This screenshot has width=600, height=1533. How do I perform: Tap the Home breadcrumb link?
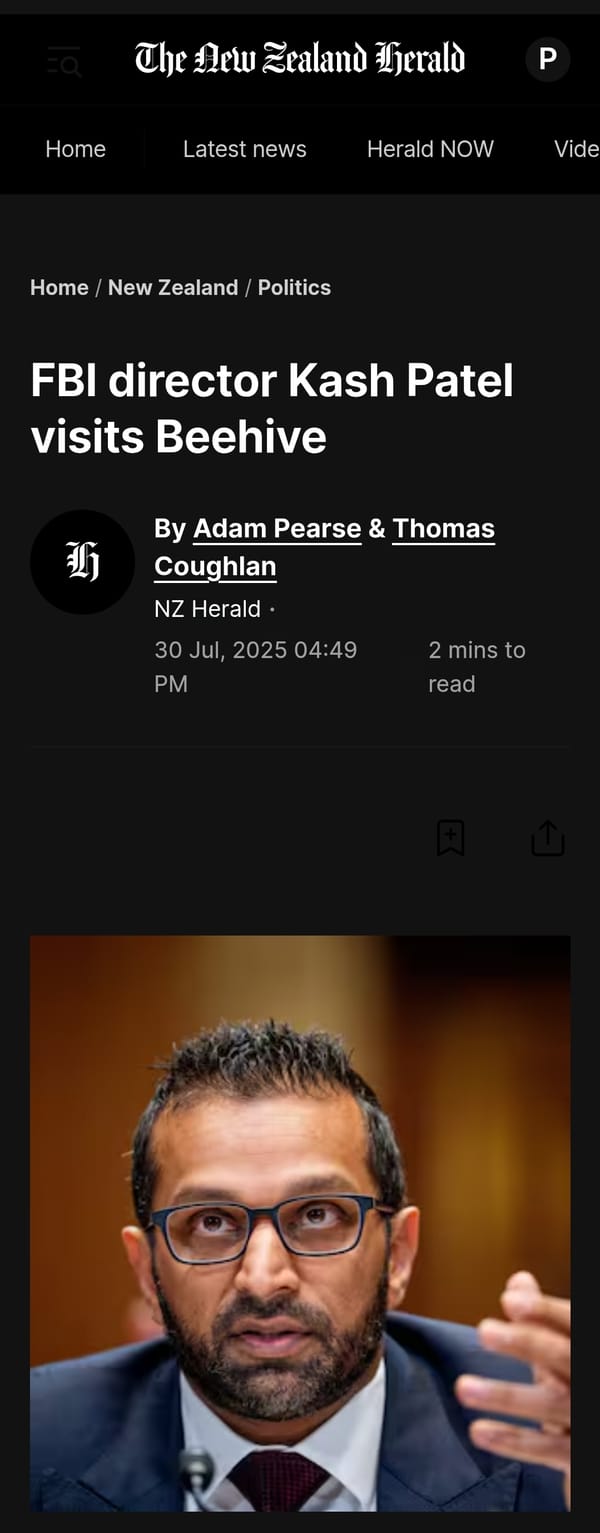pyautogui.click(x=59, y=287)
